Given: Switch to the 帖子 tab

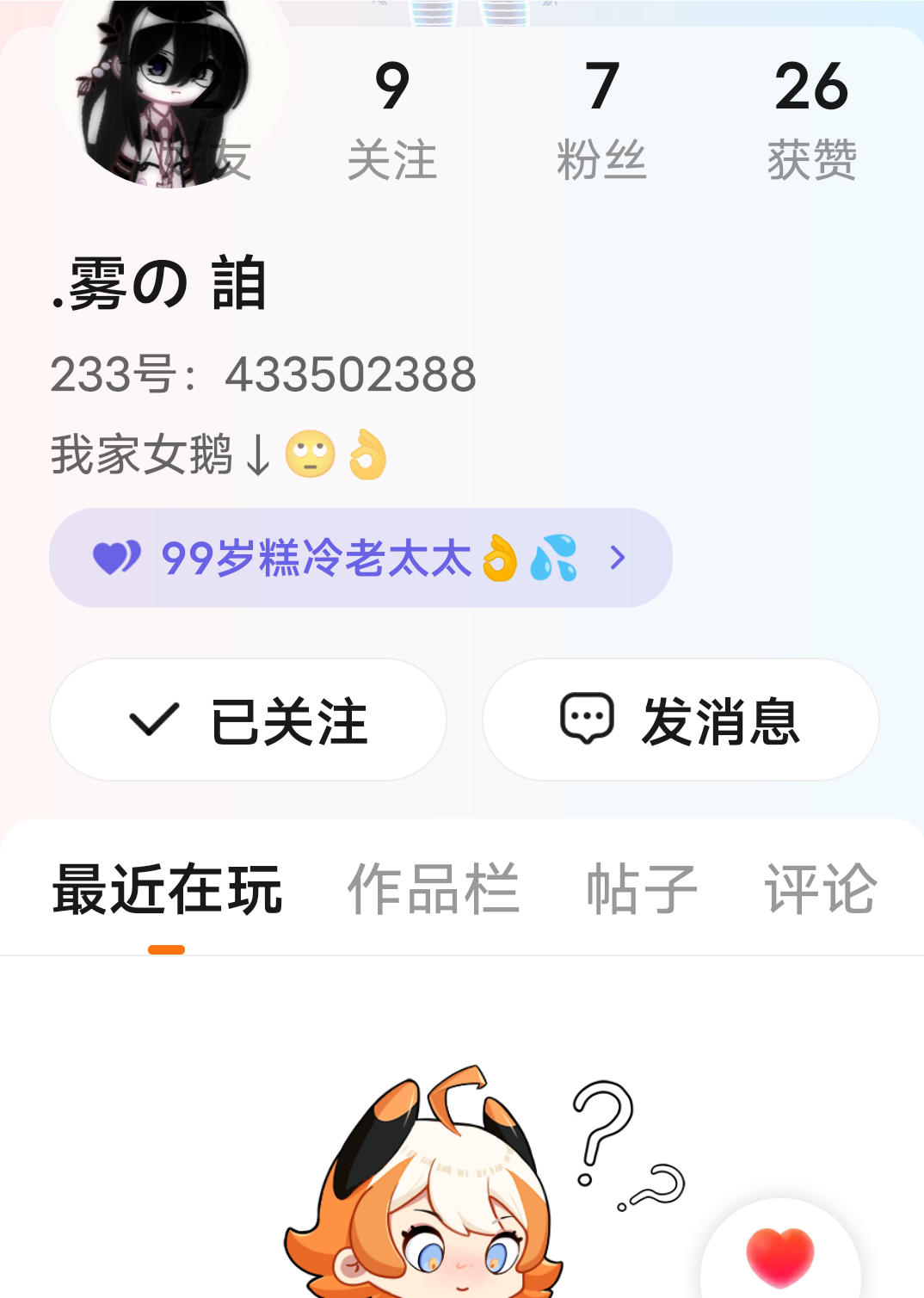Looking at the screenshot, I should click(x=641, y=889).
